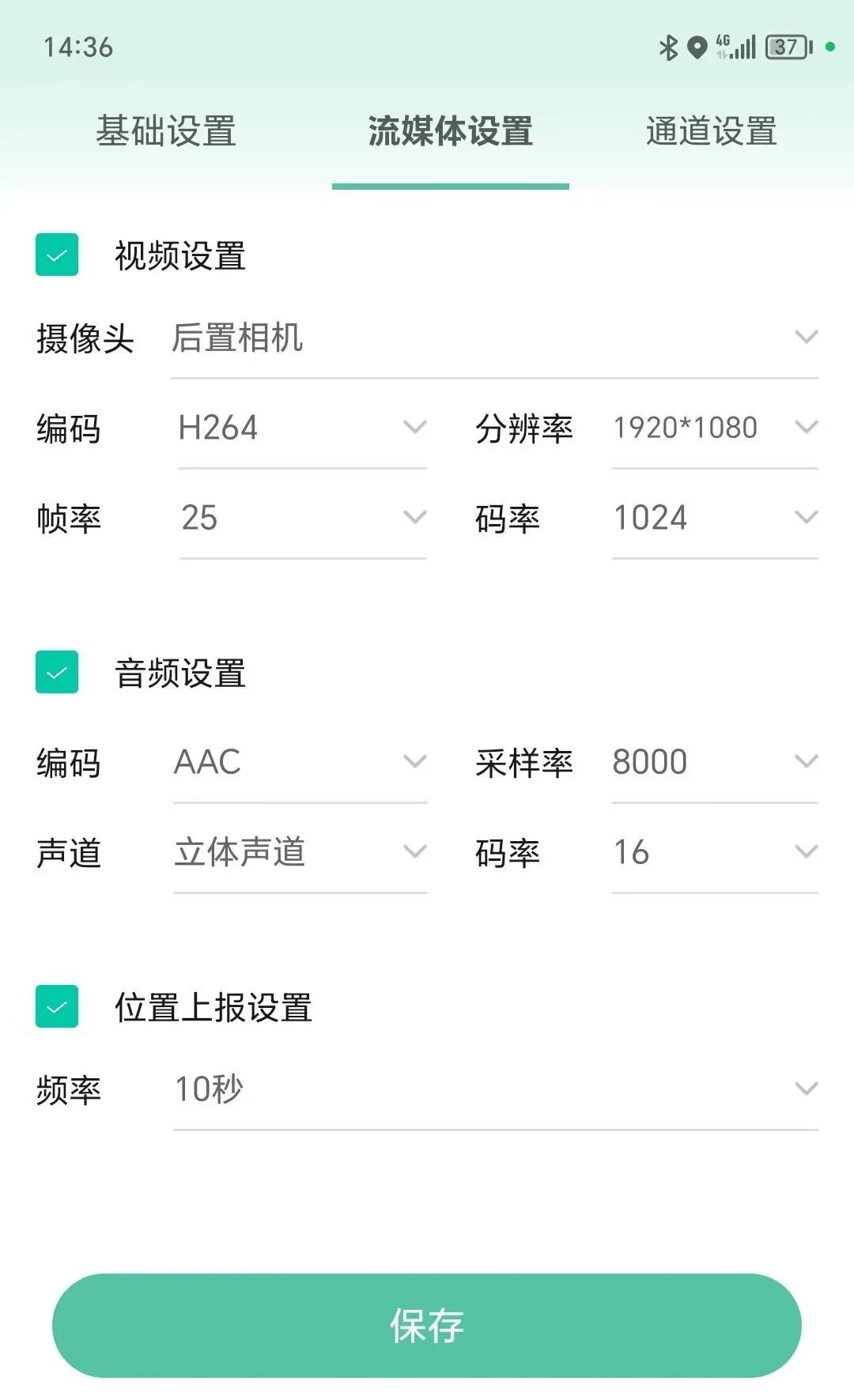854x1400 pixels.
Task: Uncheck the 视频设置 checkbox
Action: point(57,255)
